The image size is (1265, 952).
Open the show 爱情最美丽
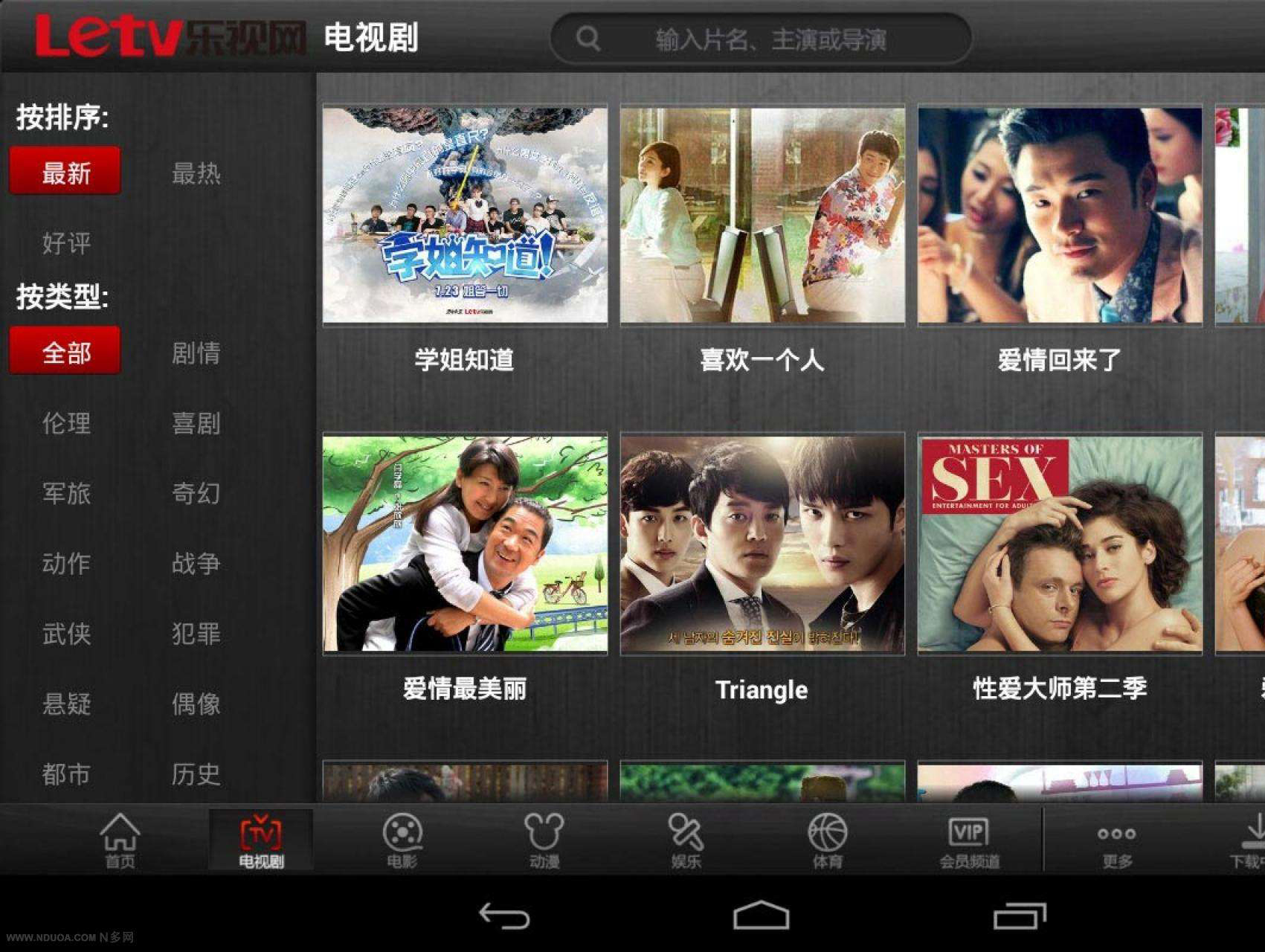click(x=465, y=544)
